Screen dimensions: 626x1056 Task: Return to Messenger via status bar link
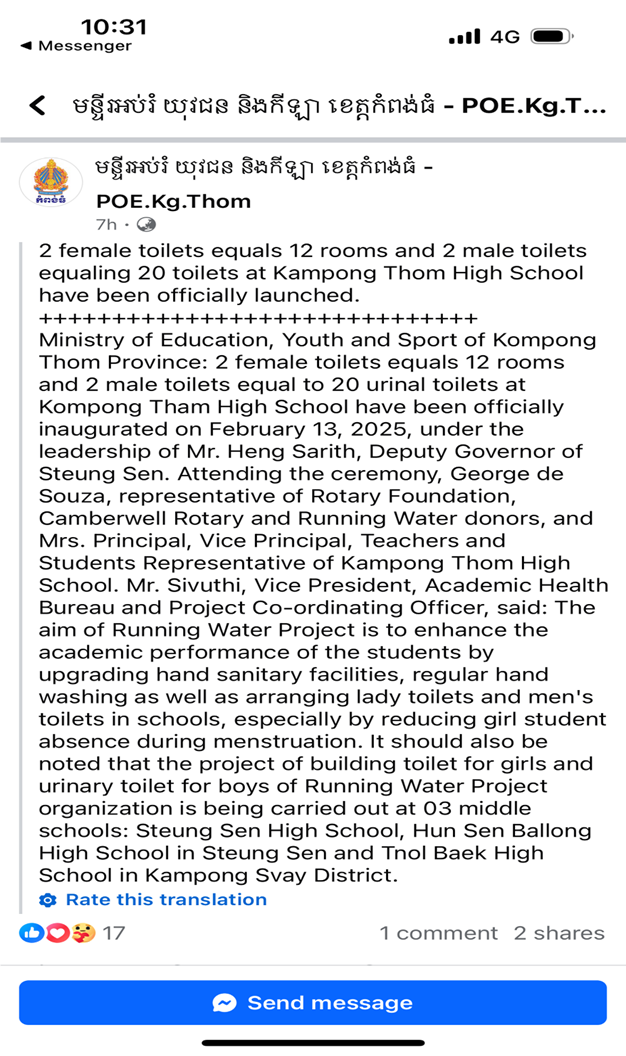coord(76,46)
